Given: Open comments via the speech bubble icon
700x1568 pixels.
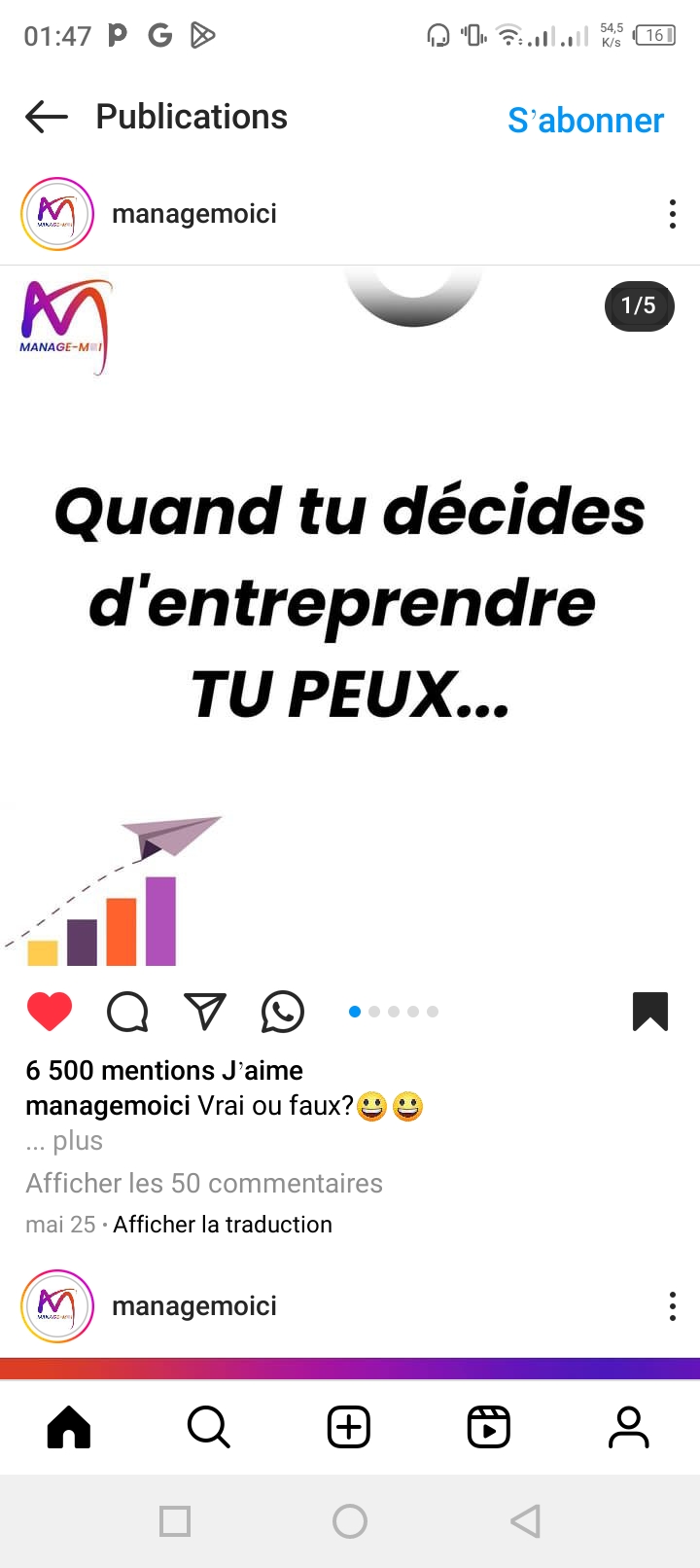Looking at the screenshot, I should (127, 1012).
